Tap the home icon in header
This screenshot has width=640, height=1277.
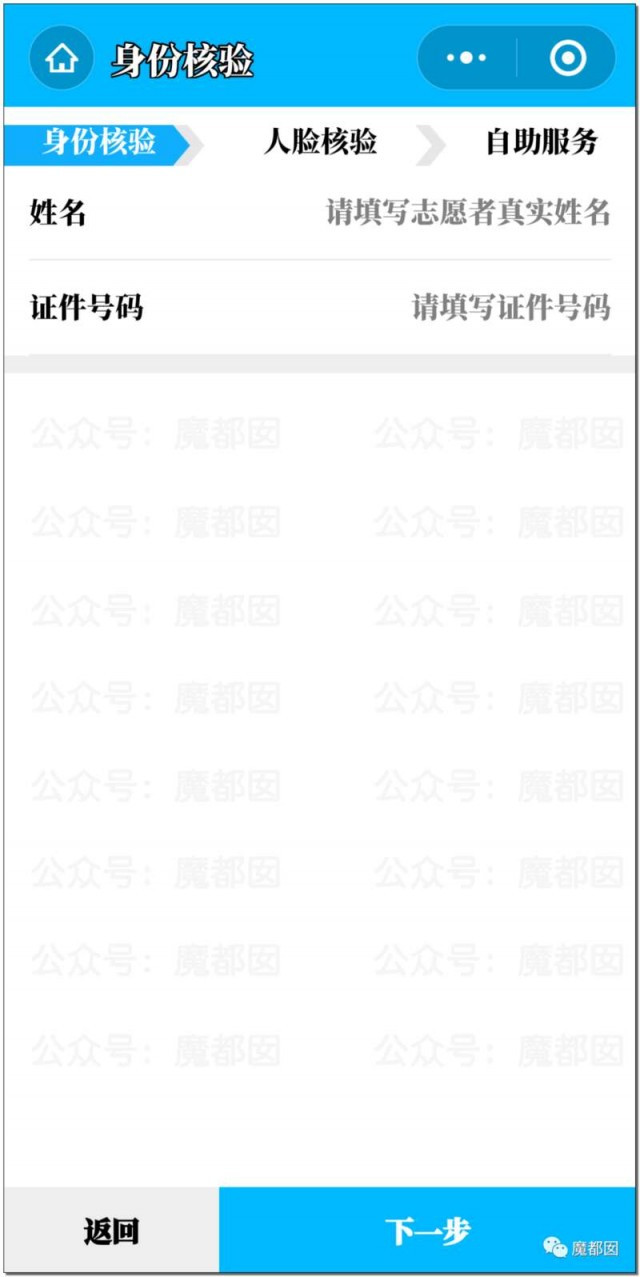62,58
